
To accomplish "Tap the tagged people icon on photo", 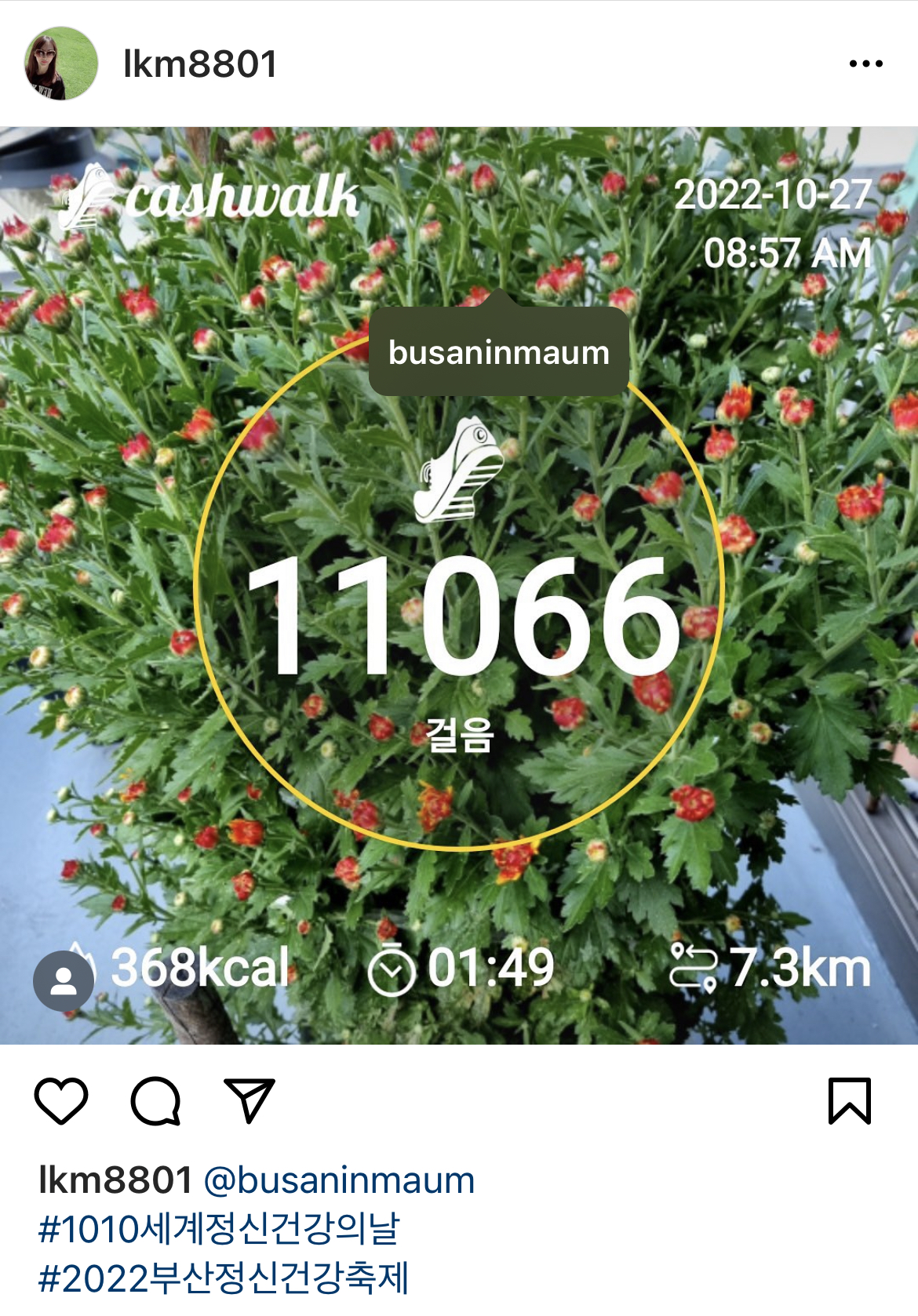I will (x=64, y=980).
